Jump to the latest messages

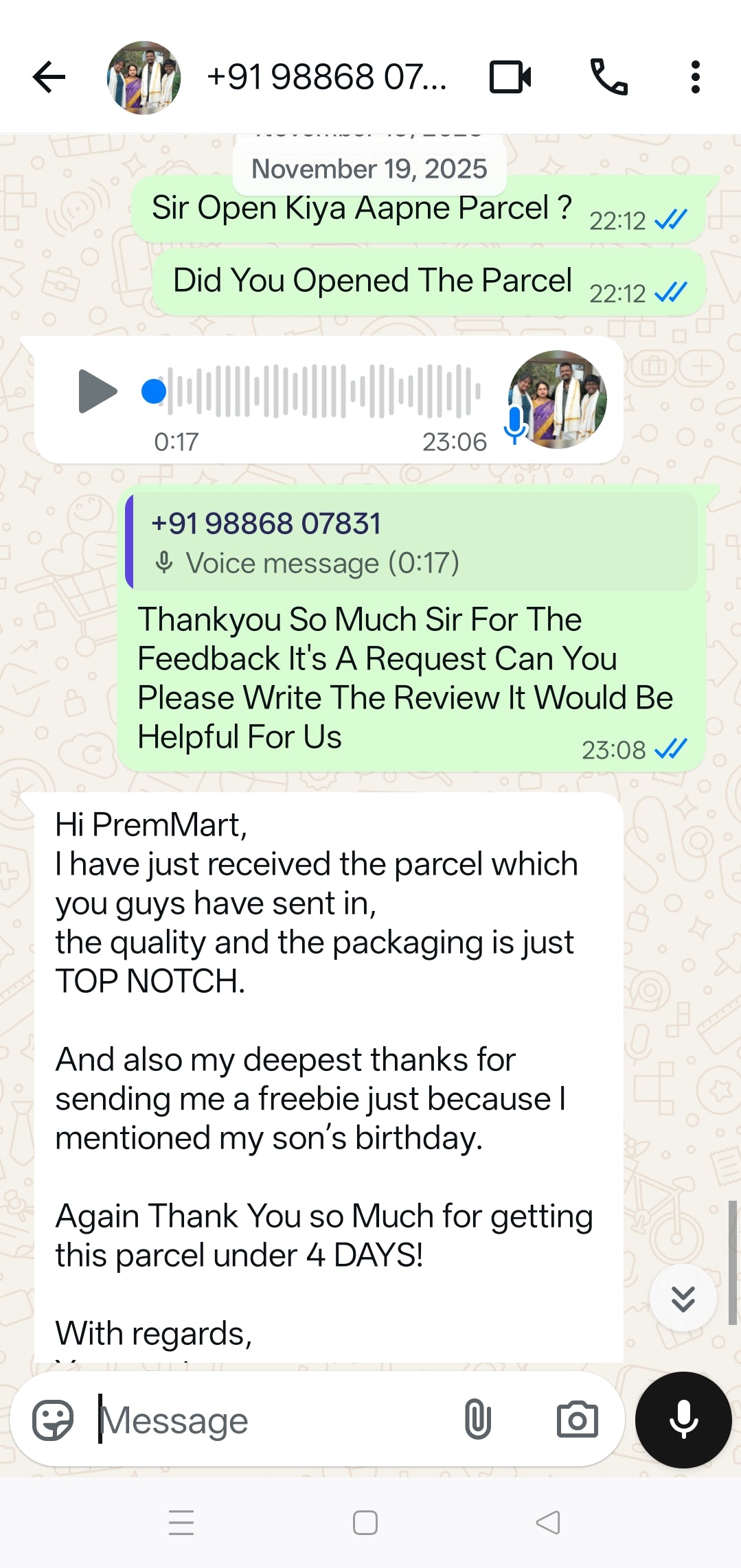pos(683,1298)
